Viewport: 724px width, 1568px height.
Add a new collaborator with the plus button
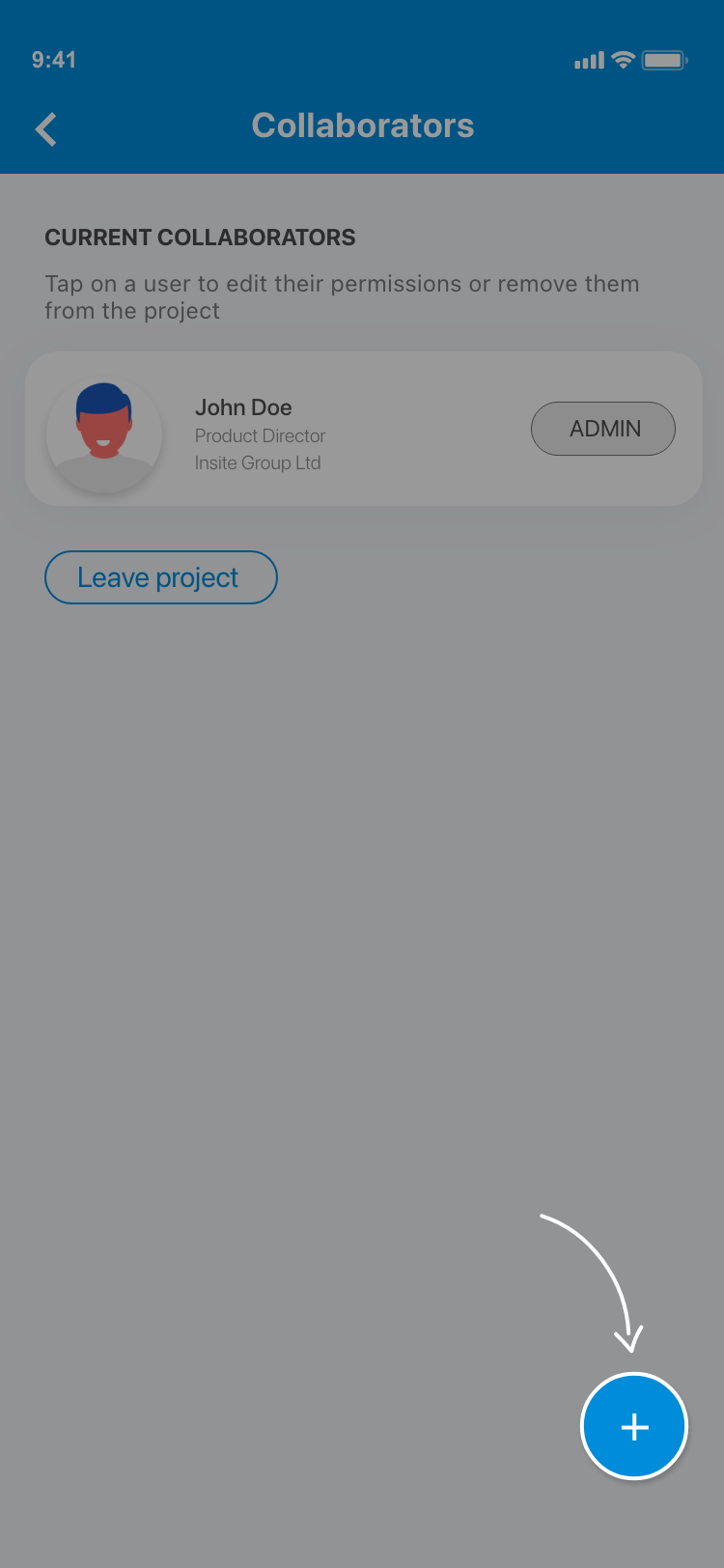pyautogui.click(x=633, y=1426)
